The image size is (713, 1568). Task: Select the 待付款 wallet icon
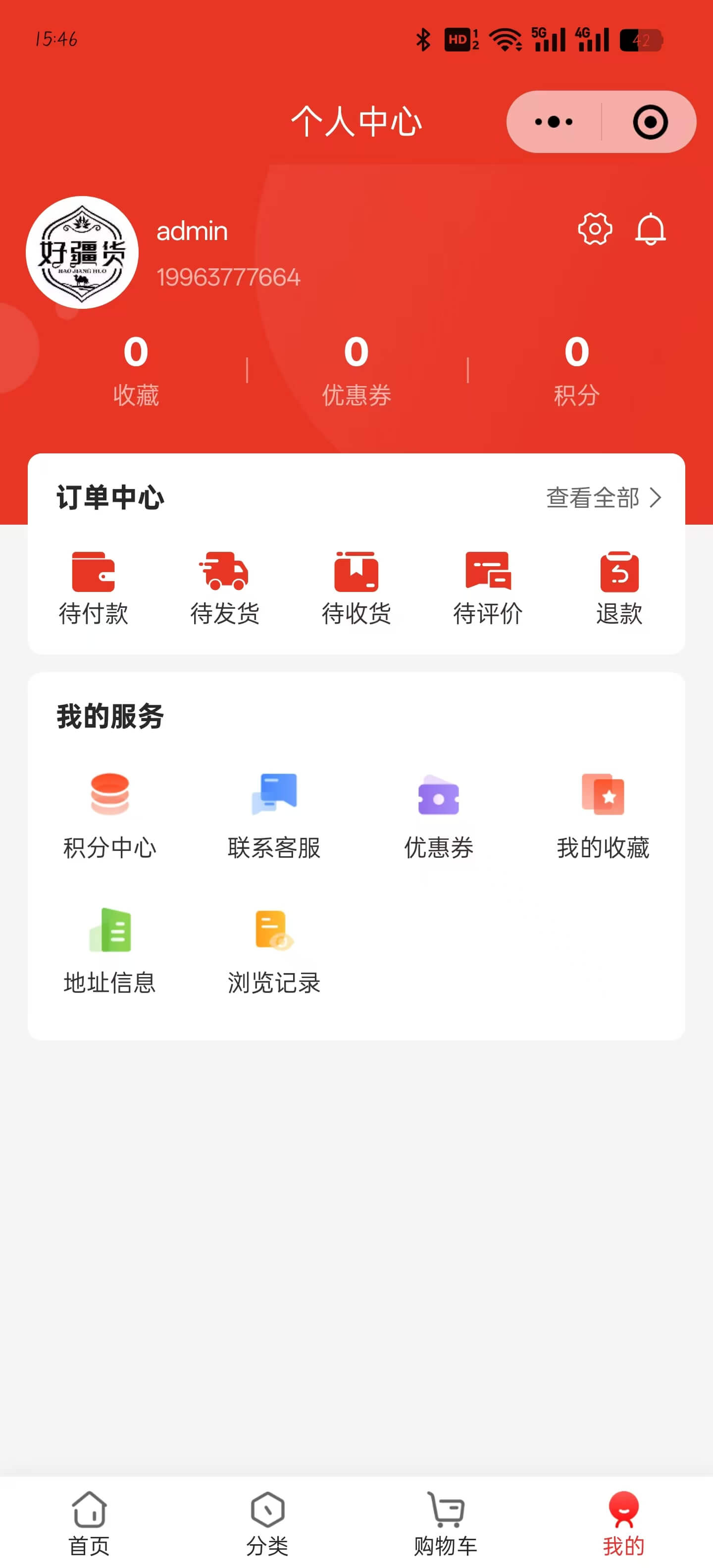coord(93,572)
